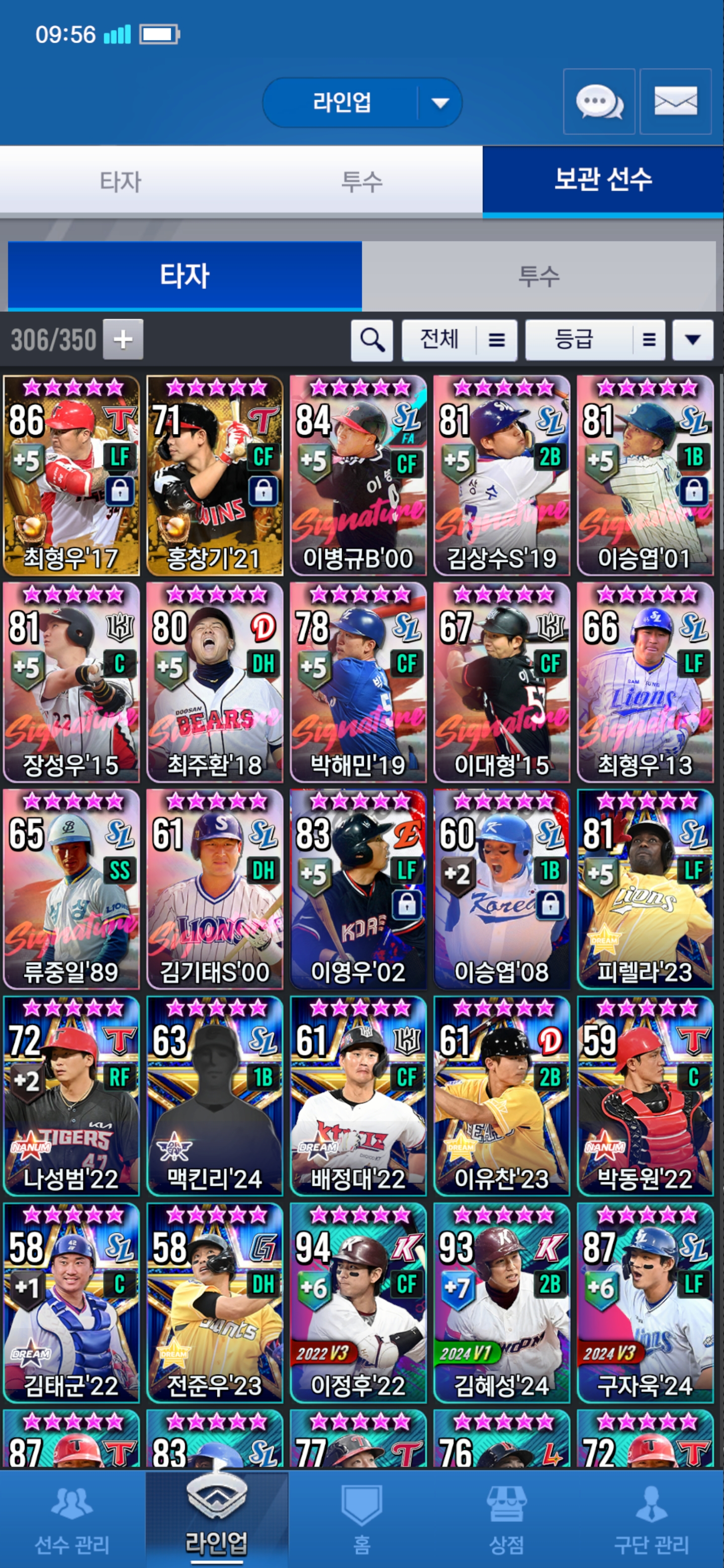This screenshot has width=724, height=1568.
Task: Open the 전체 filter list
Action: pos(459,340)
